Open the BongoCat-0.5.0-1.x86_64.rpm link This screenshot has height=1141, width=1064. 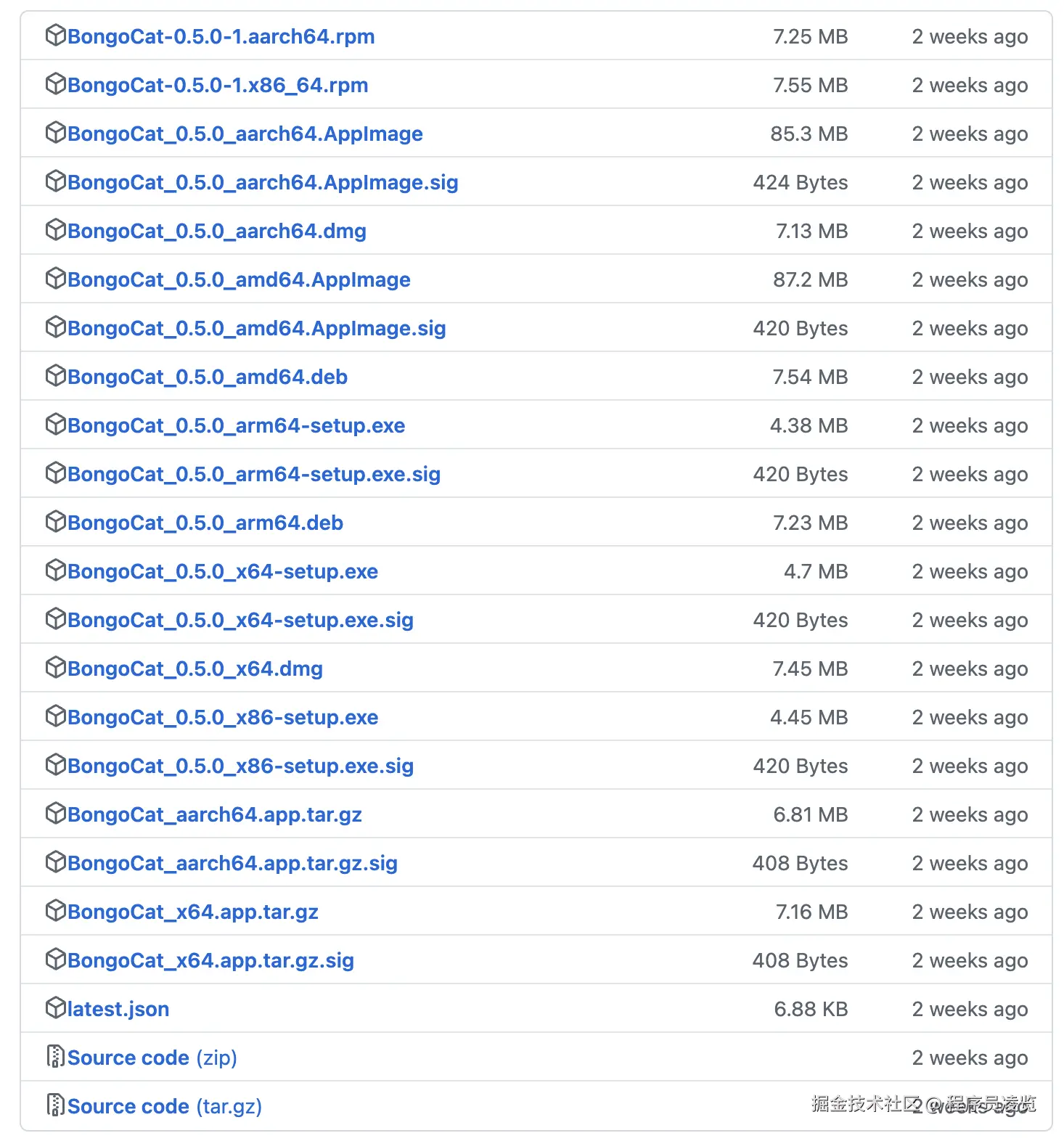(x=217, y=85)
